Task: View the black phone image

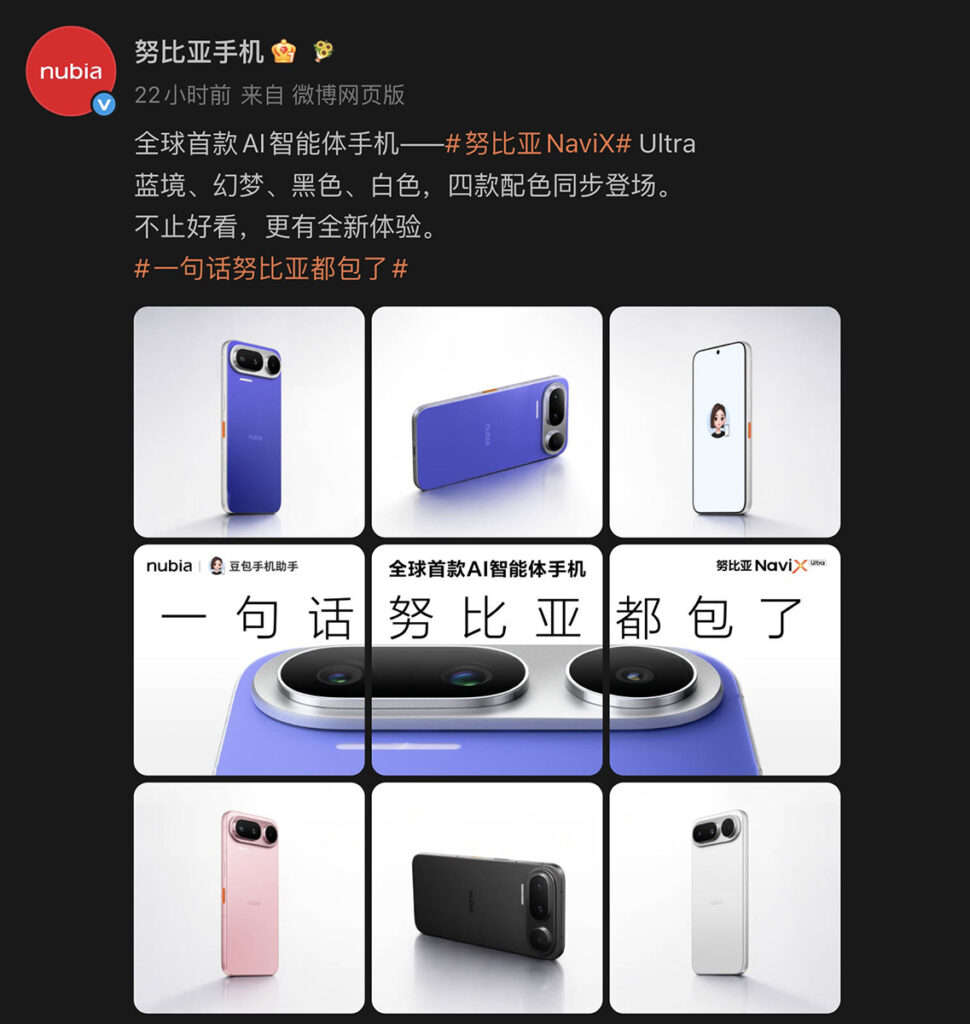Action: click(x=487, y=898)
